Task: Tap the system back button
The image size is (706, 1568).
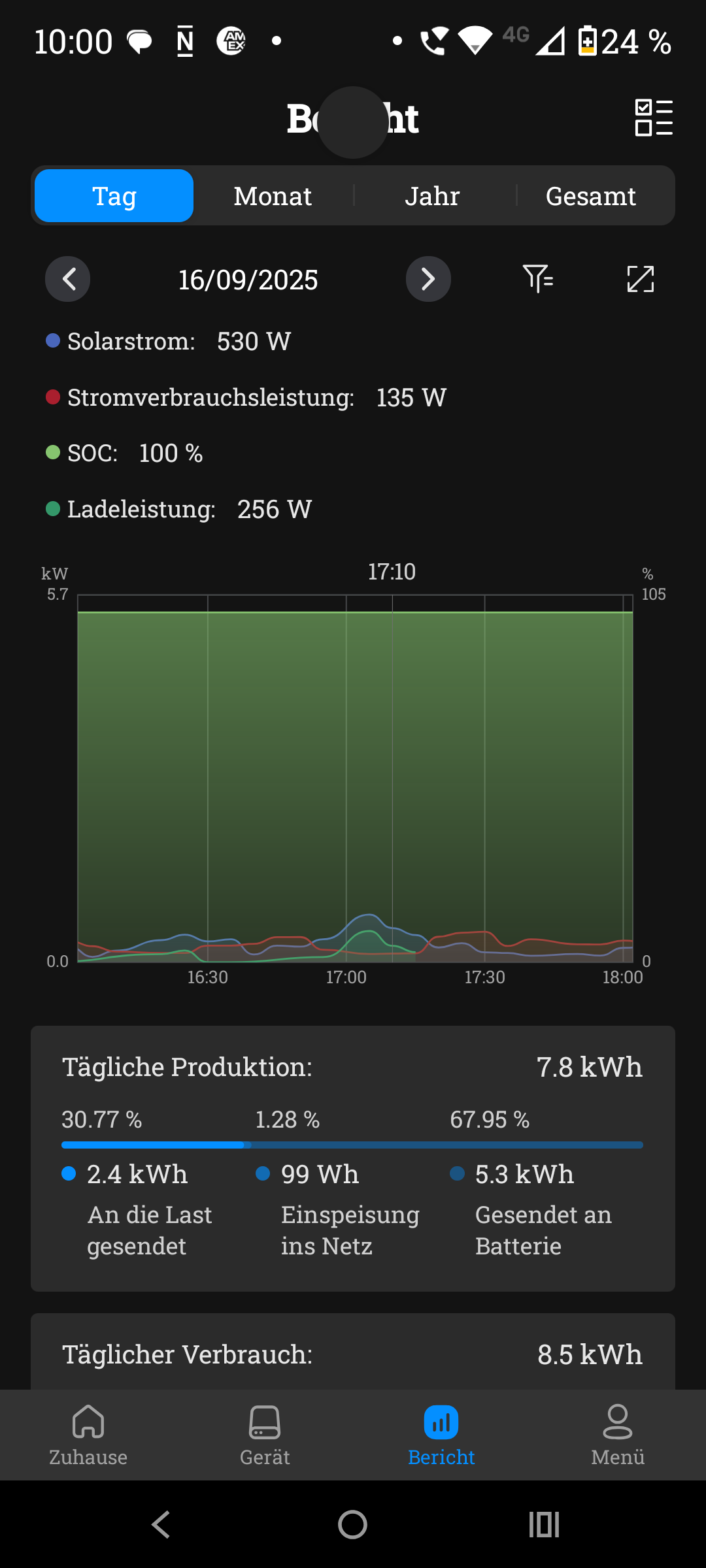Action: [x=161, y=1524]
